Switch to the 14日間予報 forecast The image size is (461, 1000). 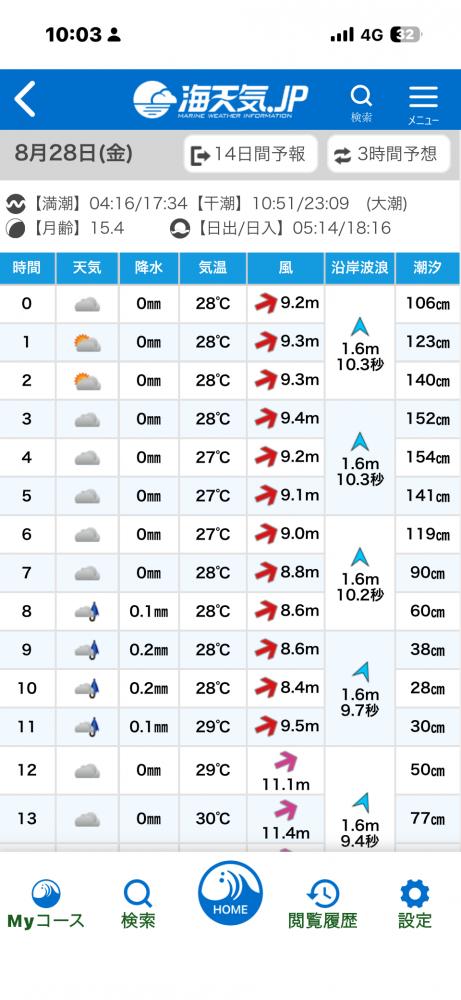point(251,154)
